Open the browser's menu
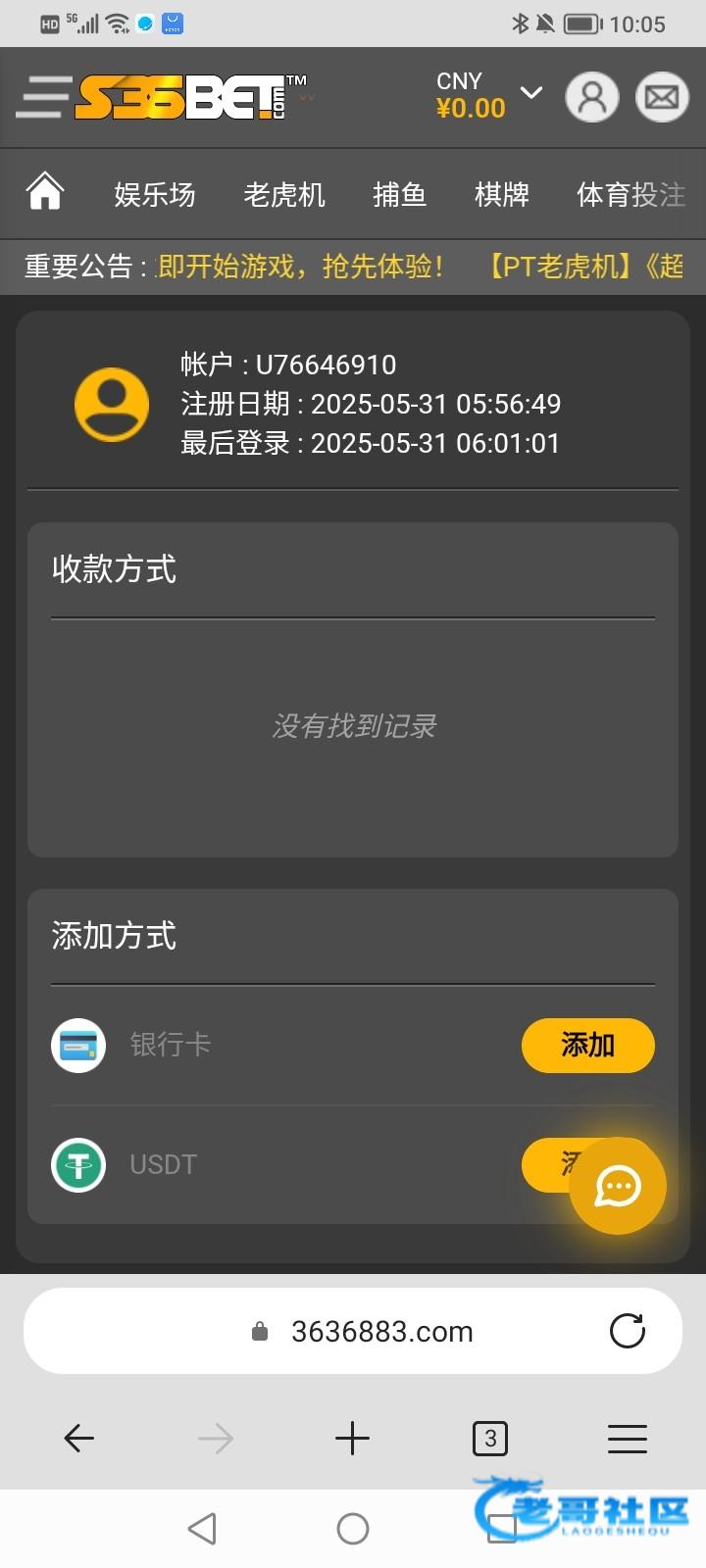The image size is (706, 1568). [x=627, y=1439]
